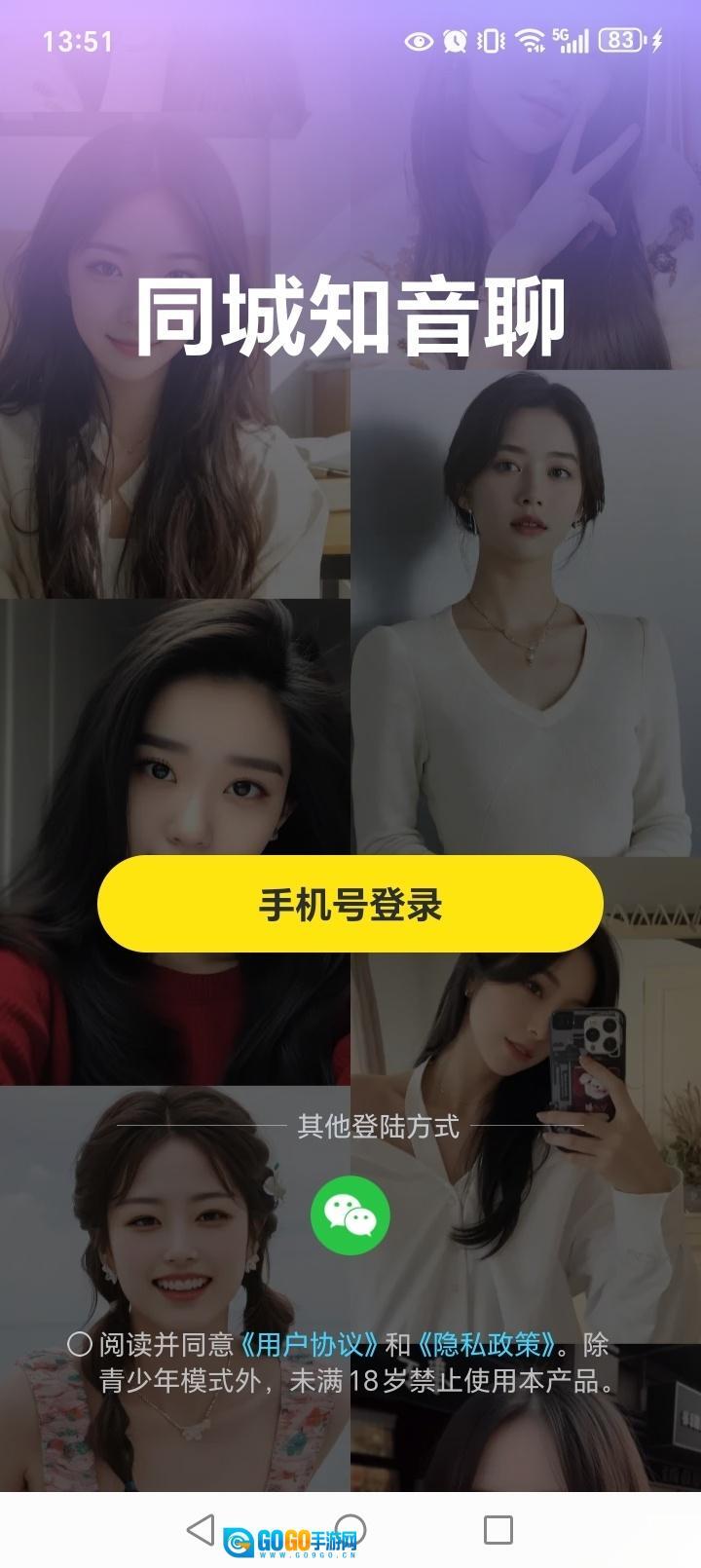Log in with the WeChat icon
701x1568 pixels.
350,1215
